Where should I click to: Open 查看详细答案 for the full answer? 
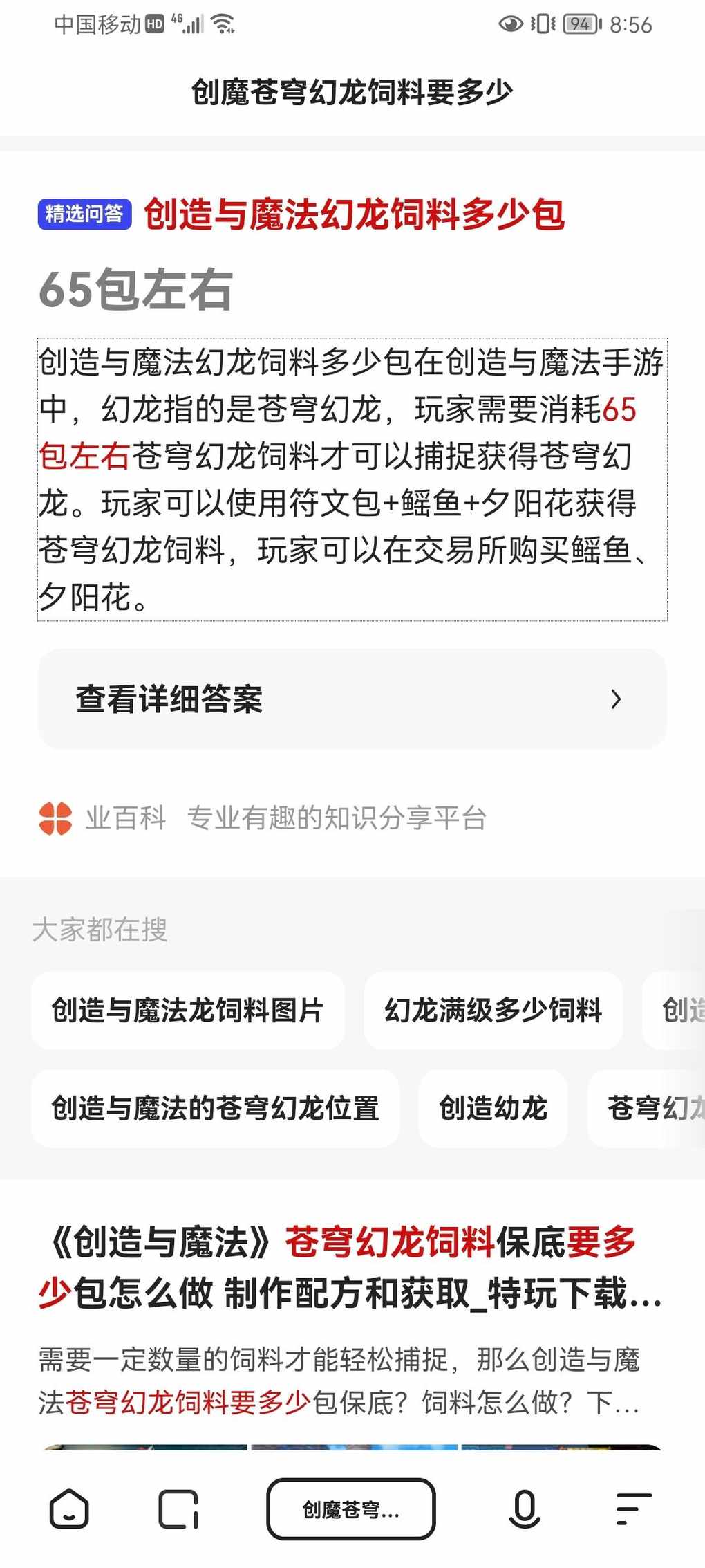[351, 699]
